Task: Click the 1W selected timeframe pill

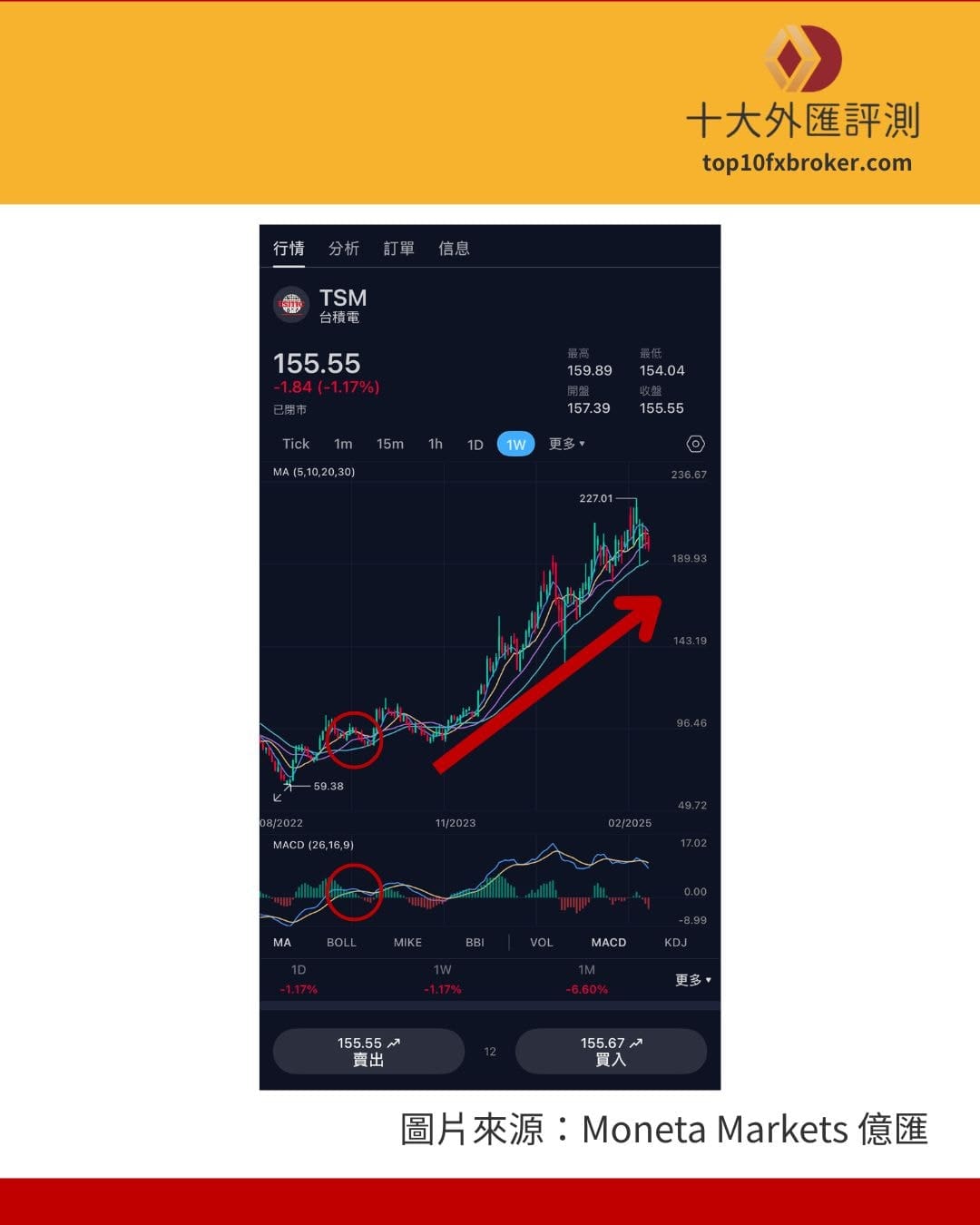Action: 515,444
